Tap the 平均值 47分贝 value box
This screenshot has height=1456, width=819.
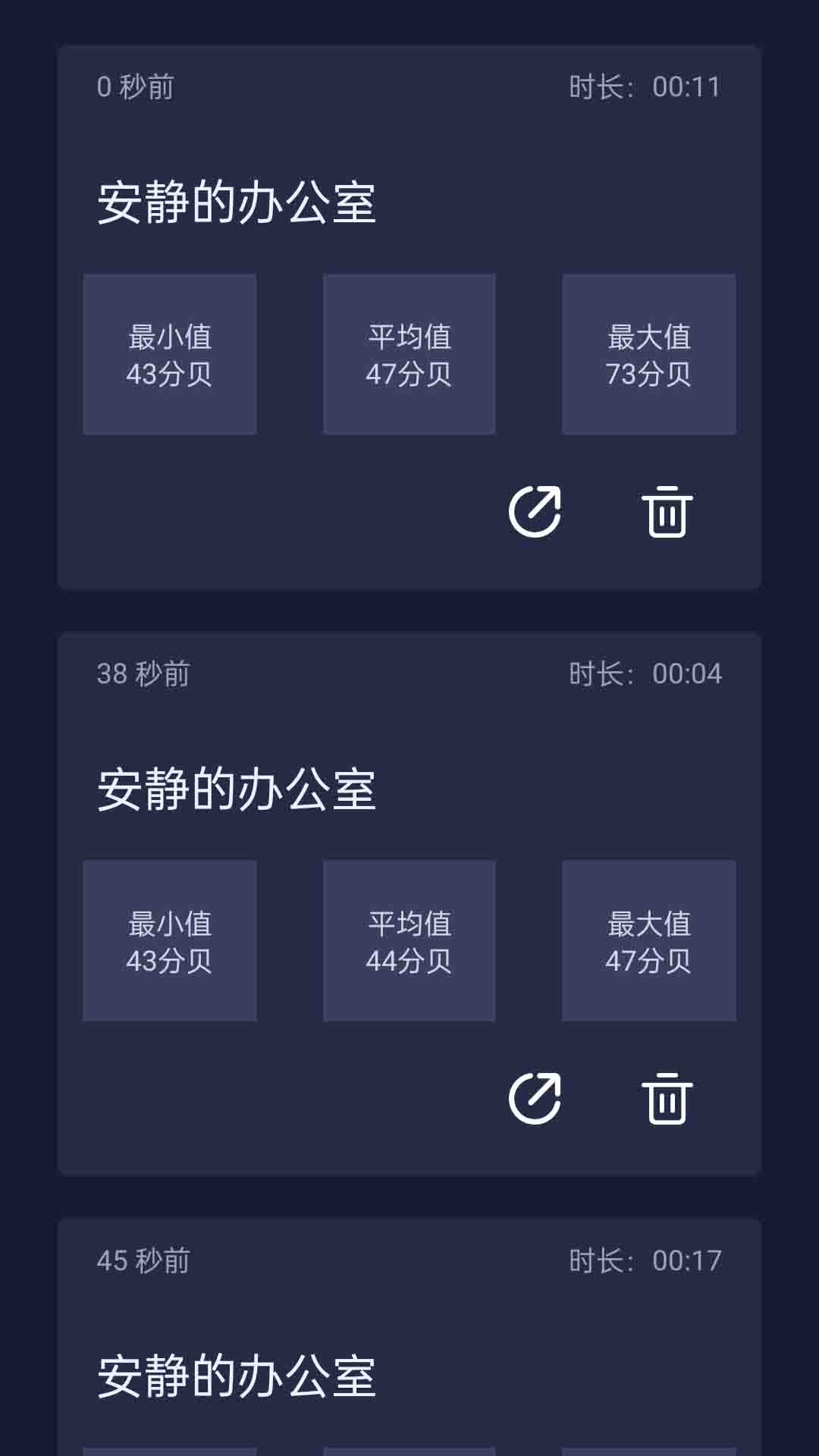coord(409,353)
